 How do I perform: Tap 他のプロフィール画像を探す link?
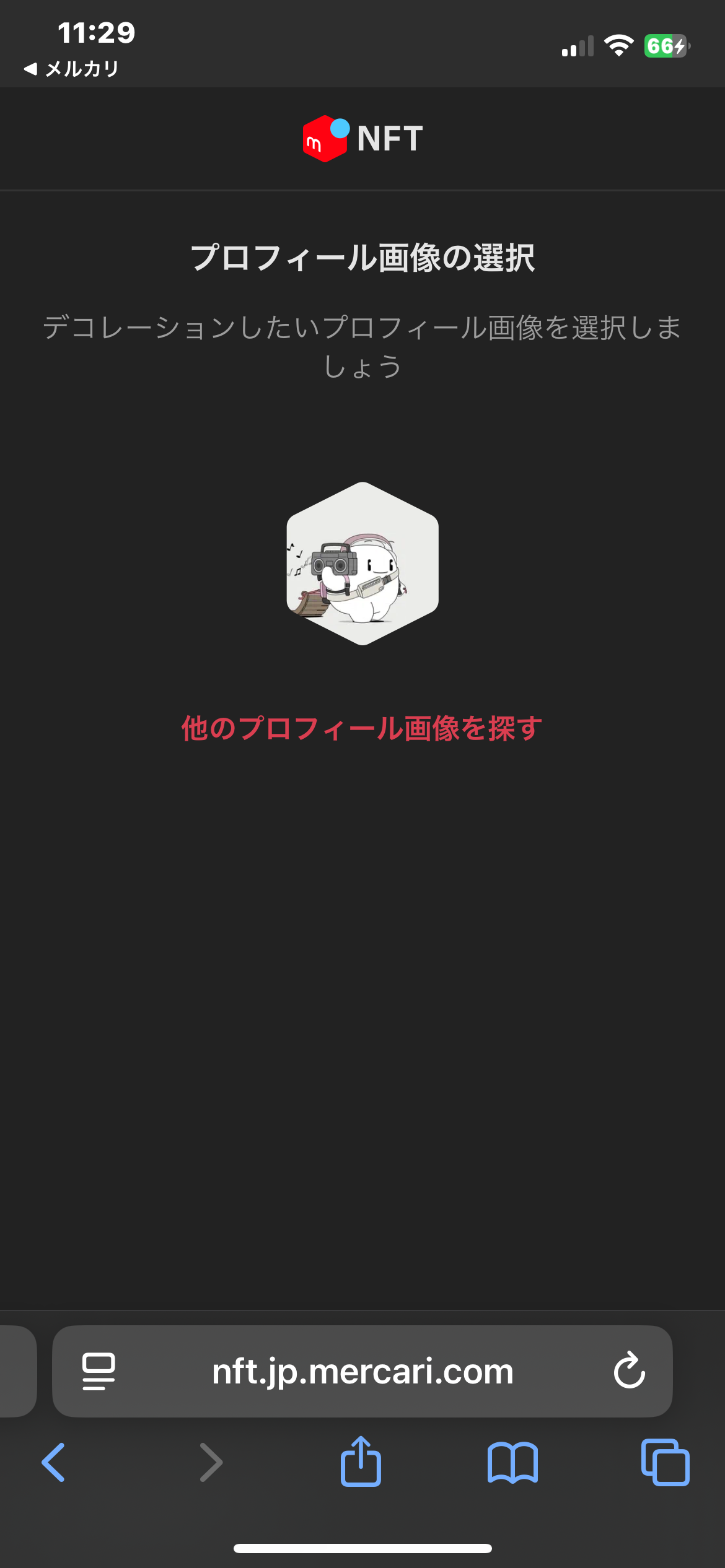(x=362, y=728)
